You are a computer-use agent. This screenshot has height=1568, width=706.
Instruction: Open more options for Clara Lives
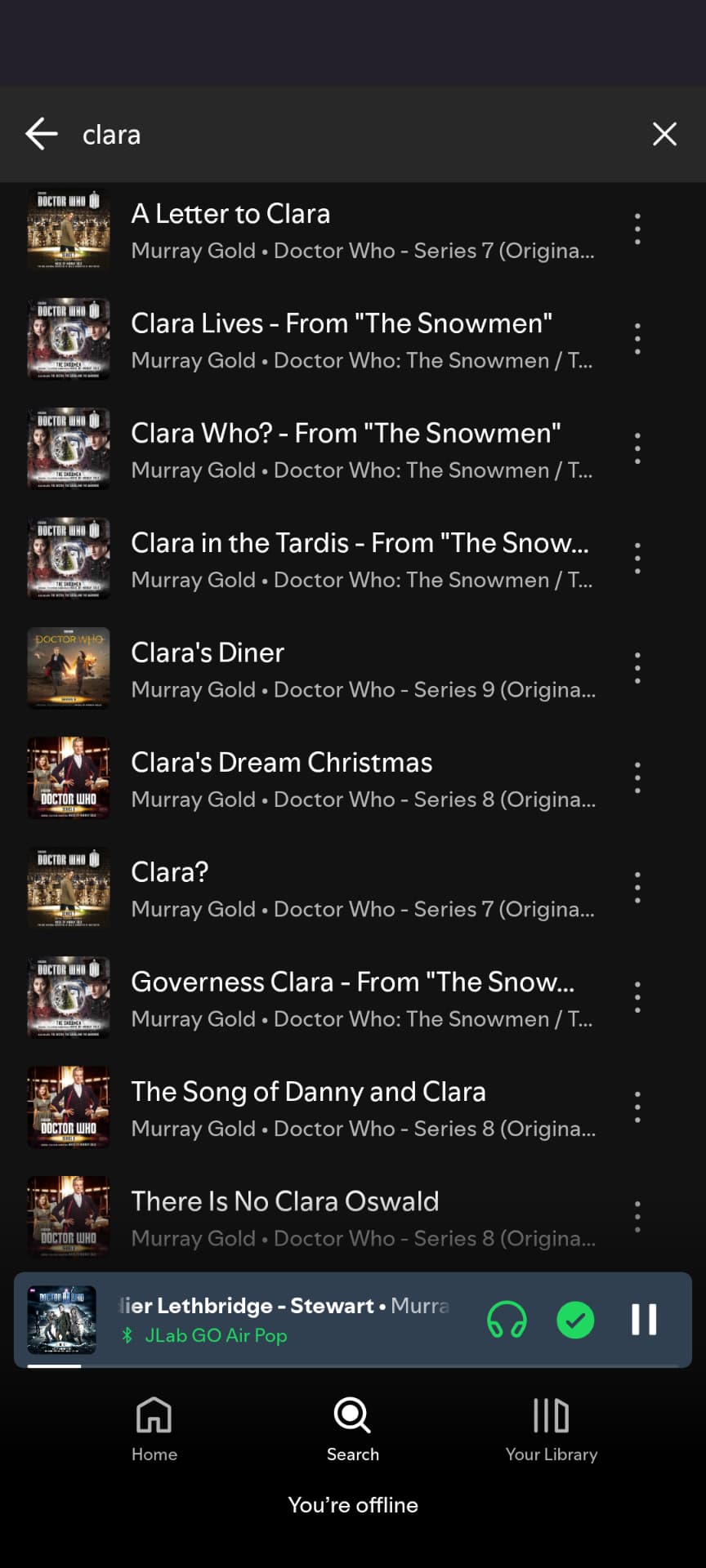(637, 339)
